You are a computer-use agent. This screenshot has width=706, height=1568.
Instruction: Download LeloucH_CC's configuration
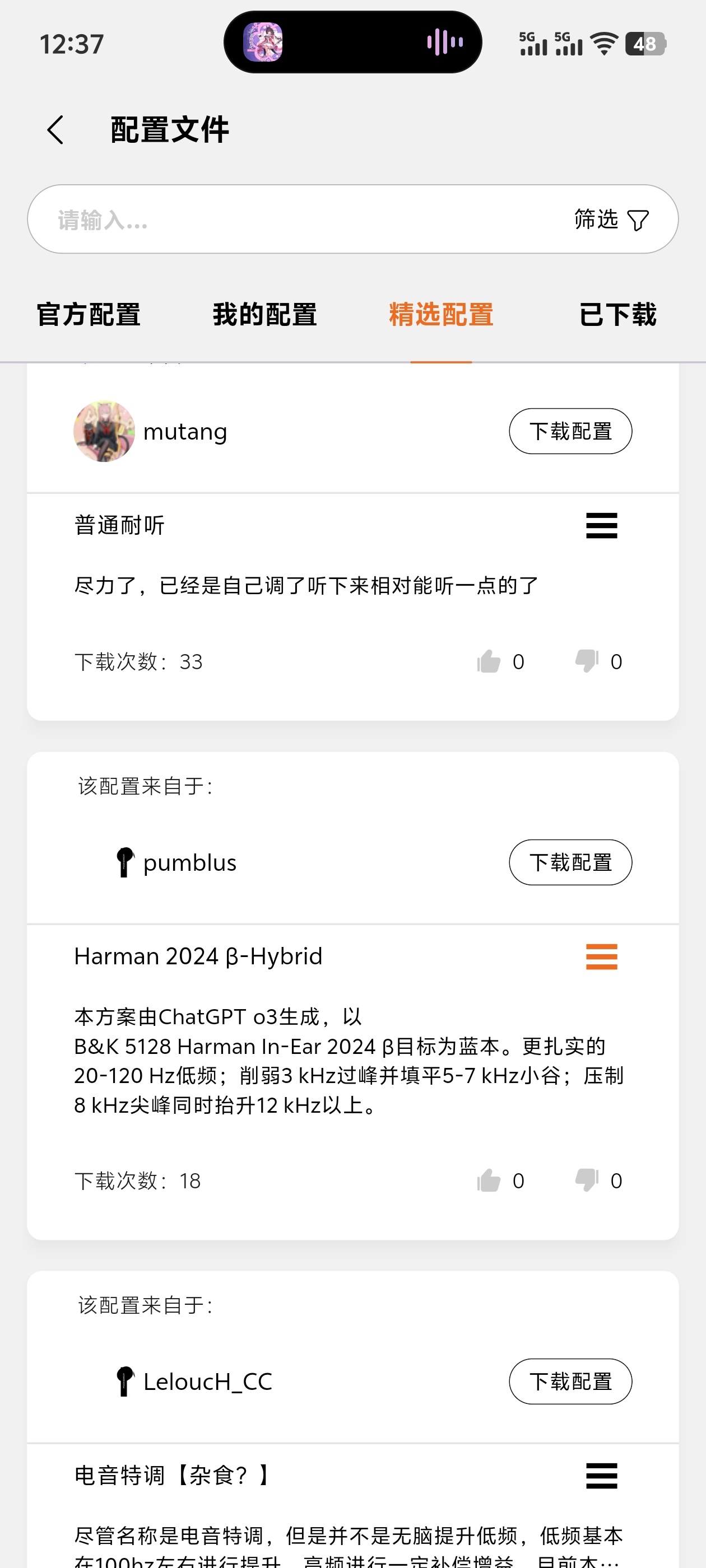[570, 1381]
